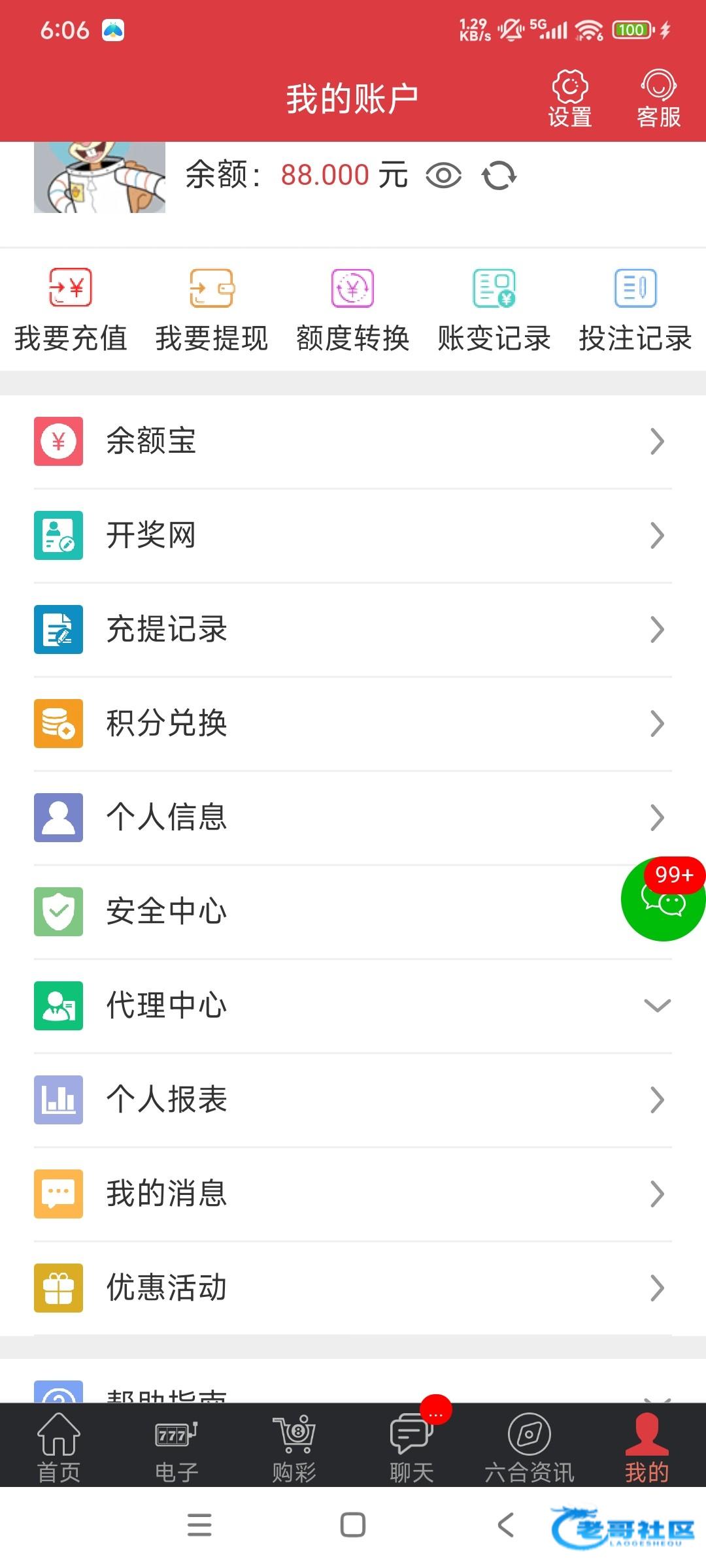Hide balance with the eye icon

tap(443, 176)
